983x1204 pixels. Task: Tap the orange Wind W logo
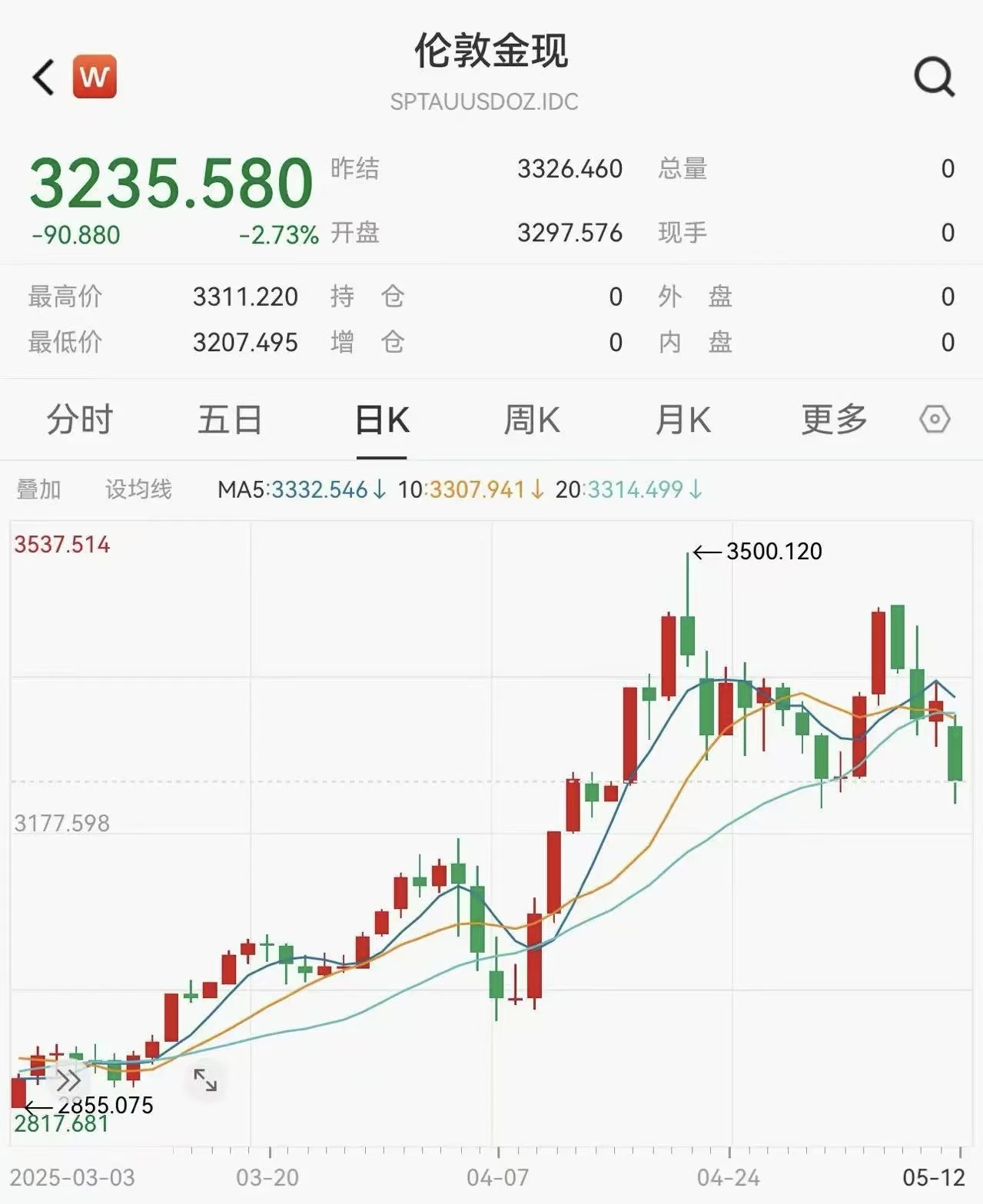click(x=94, y=77)
